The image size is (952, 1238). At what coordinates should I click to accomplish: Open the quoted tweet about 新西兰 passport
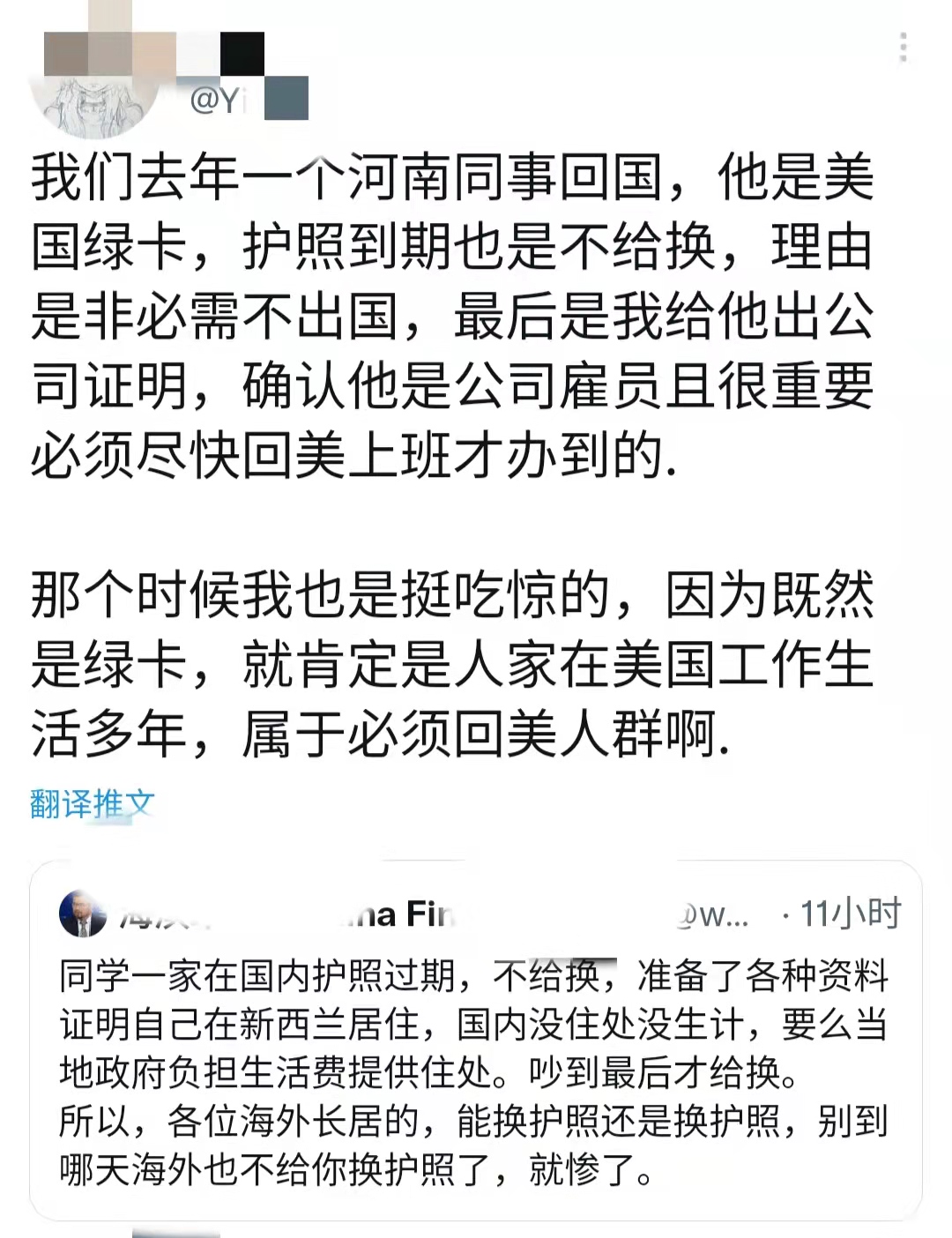(x=476, y=1071)
